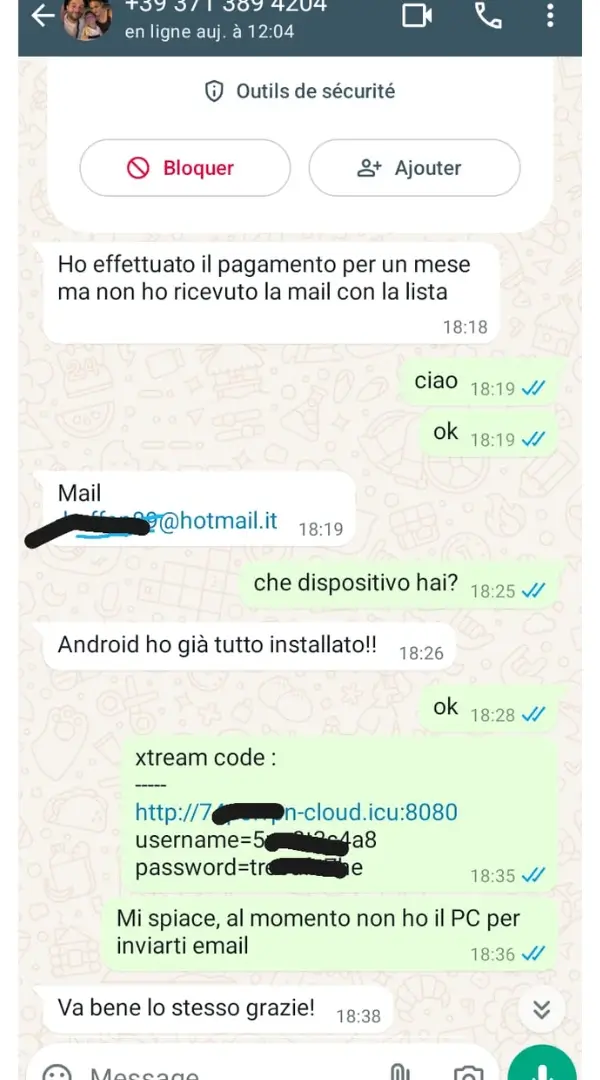
Task: Open Outils de sécurité
Action: 300,91
